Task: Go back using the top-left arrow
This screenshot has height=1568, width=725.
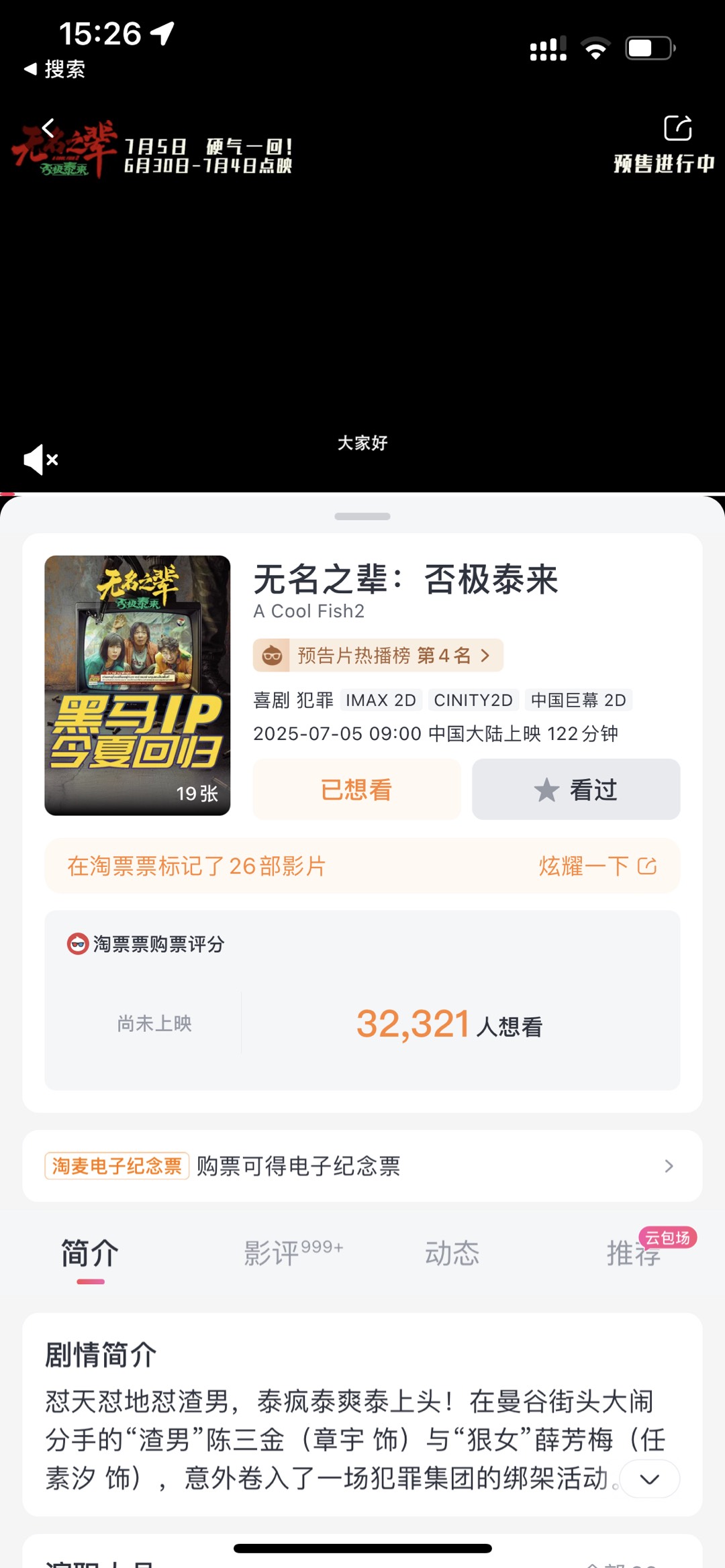Action: pos(48,127)
